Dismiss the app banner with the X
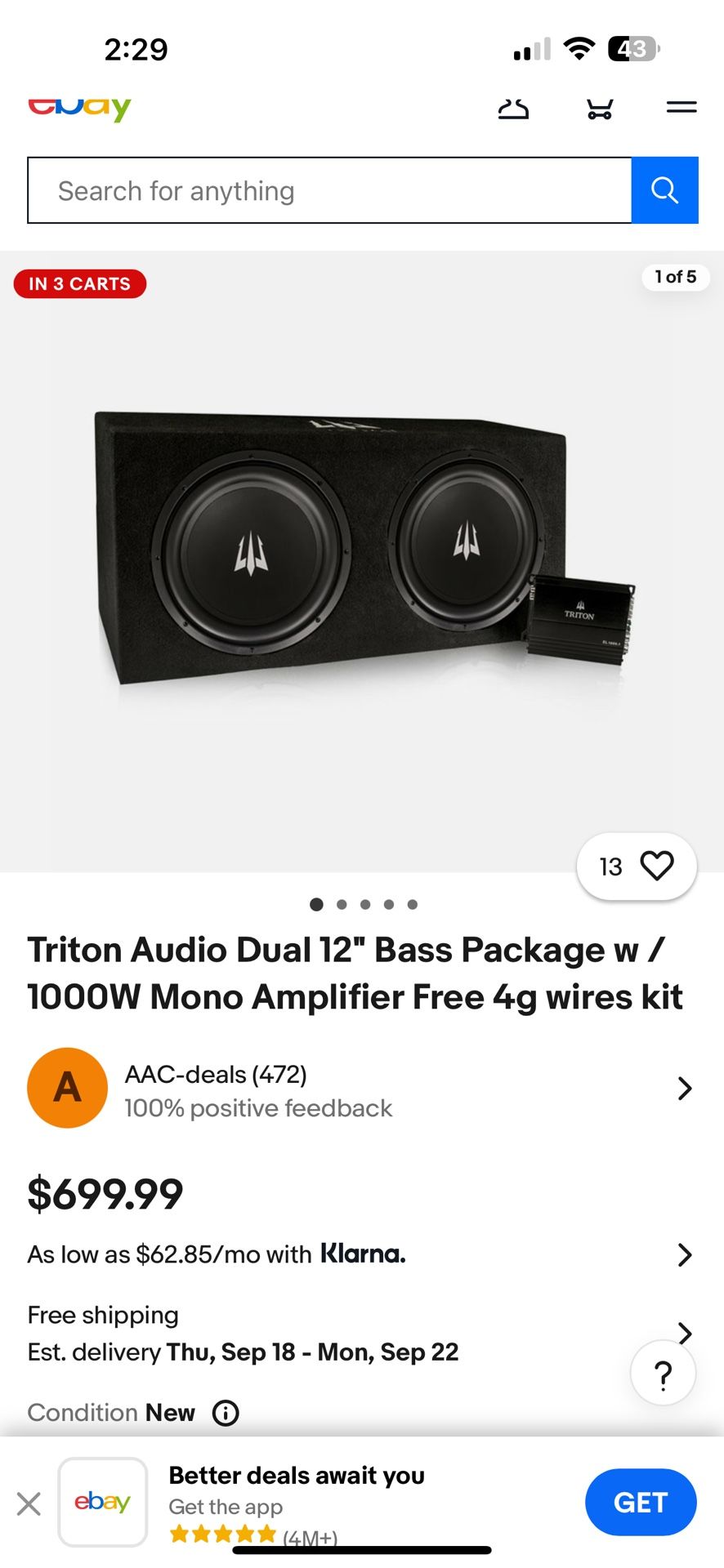The image size is (724, 1568). tap(29, 1502)
